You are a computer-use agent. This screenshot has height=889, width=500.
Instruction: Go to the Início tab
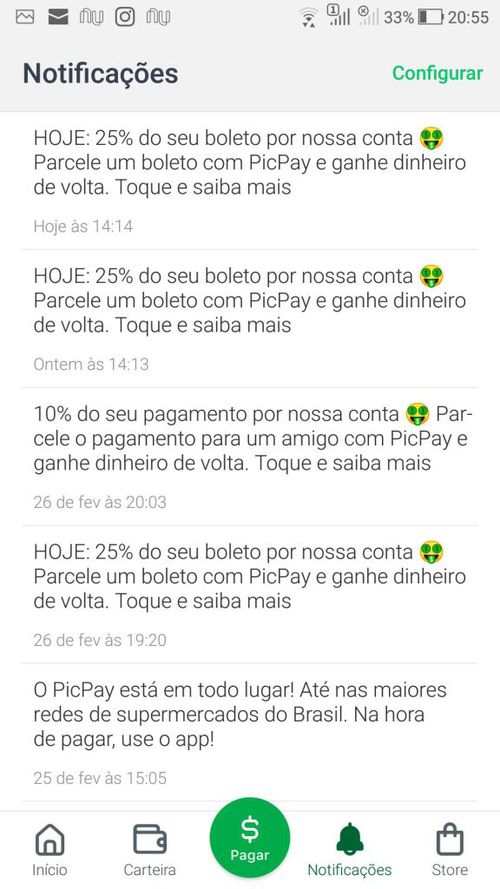(x=50, y=849)
